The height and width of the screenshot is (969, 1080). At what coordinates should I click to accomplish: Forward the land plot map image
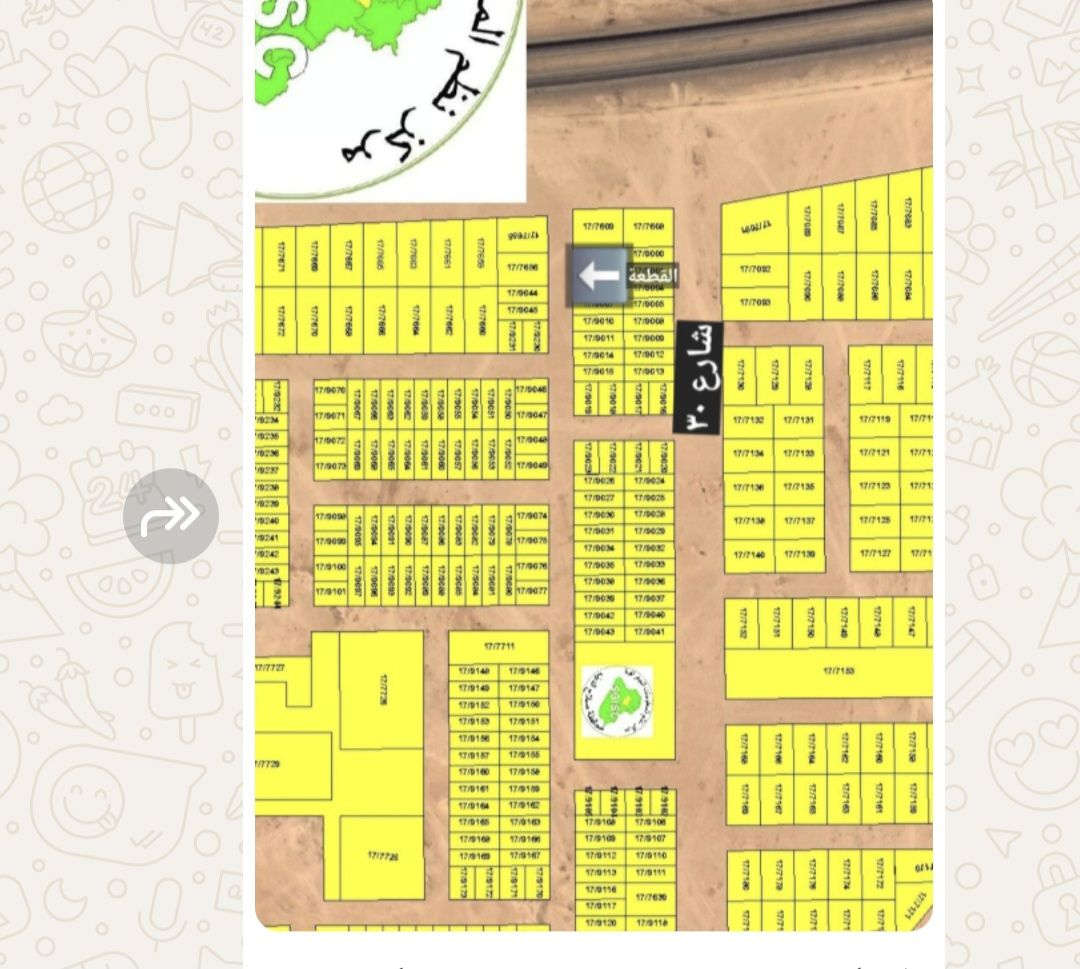click(171, 516)
